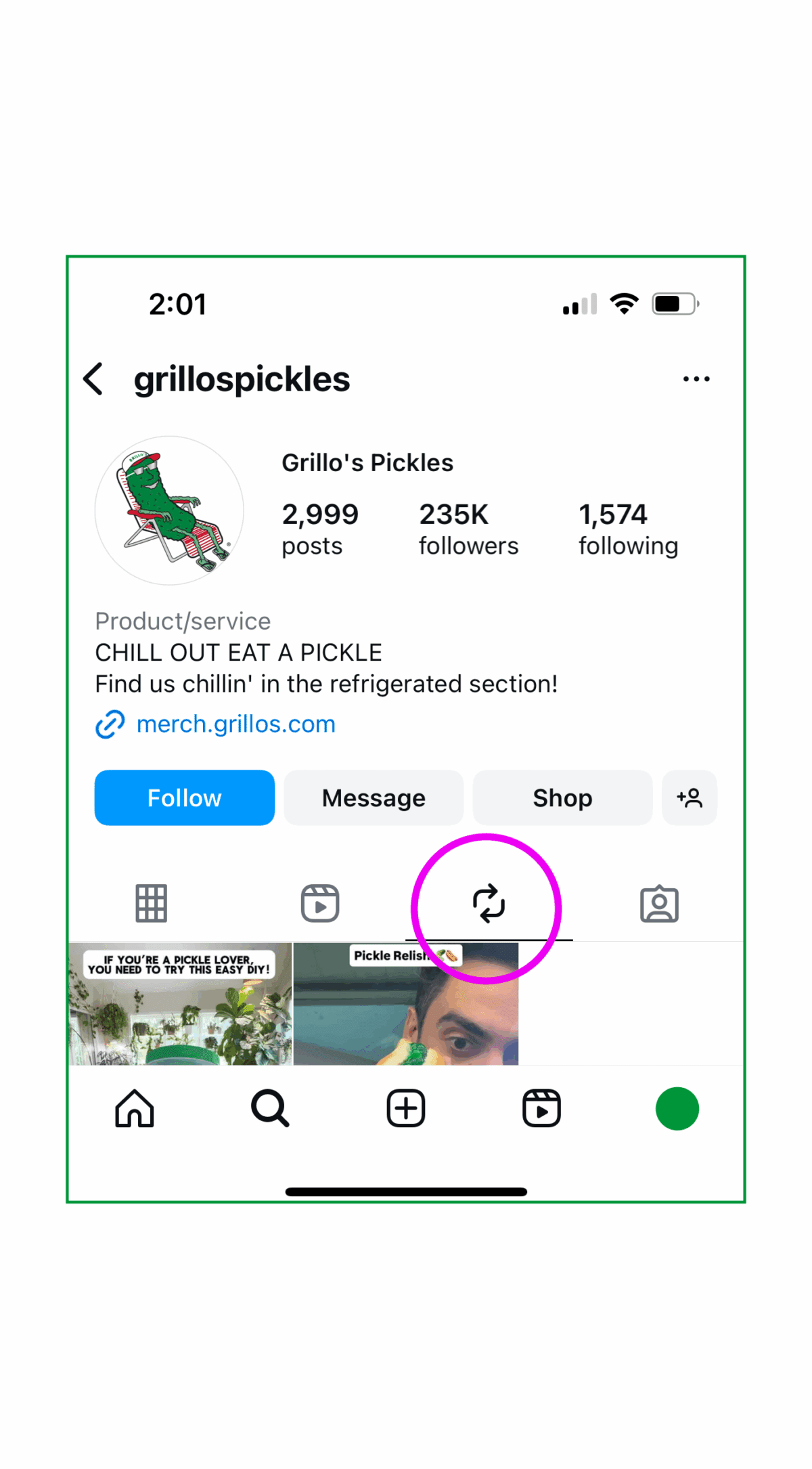Open the pickle lover DIY repost
The image size is (812, 1469).
[x=181, y=1005]
